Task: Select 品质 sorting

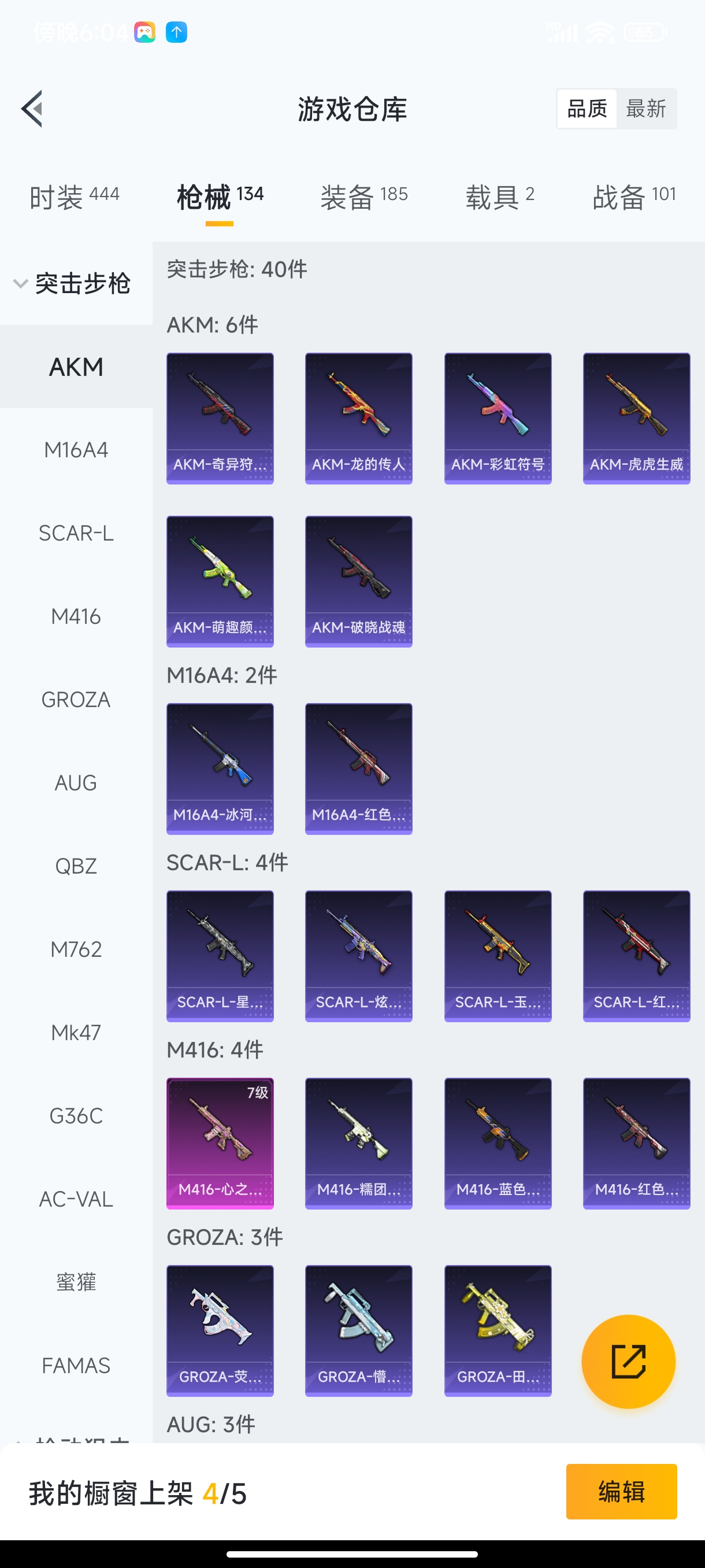Action: pos(587,109)
